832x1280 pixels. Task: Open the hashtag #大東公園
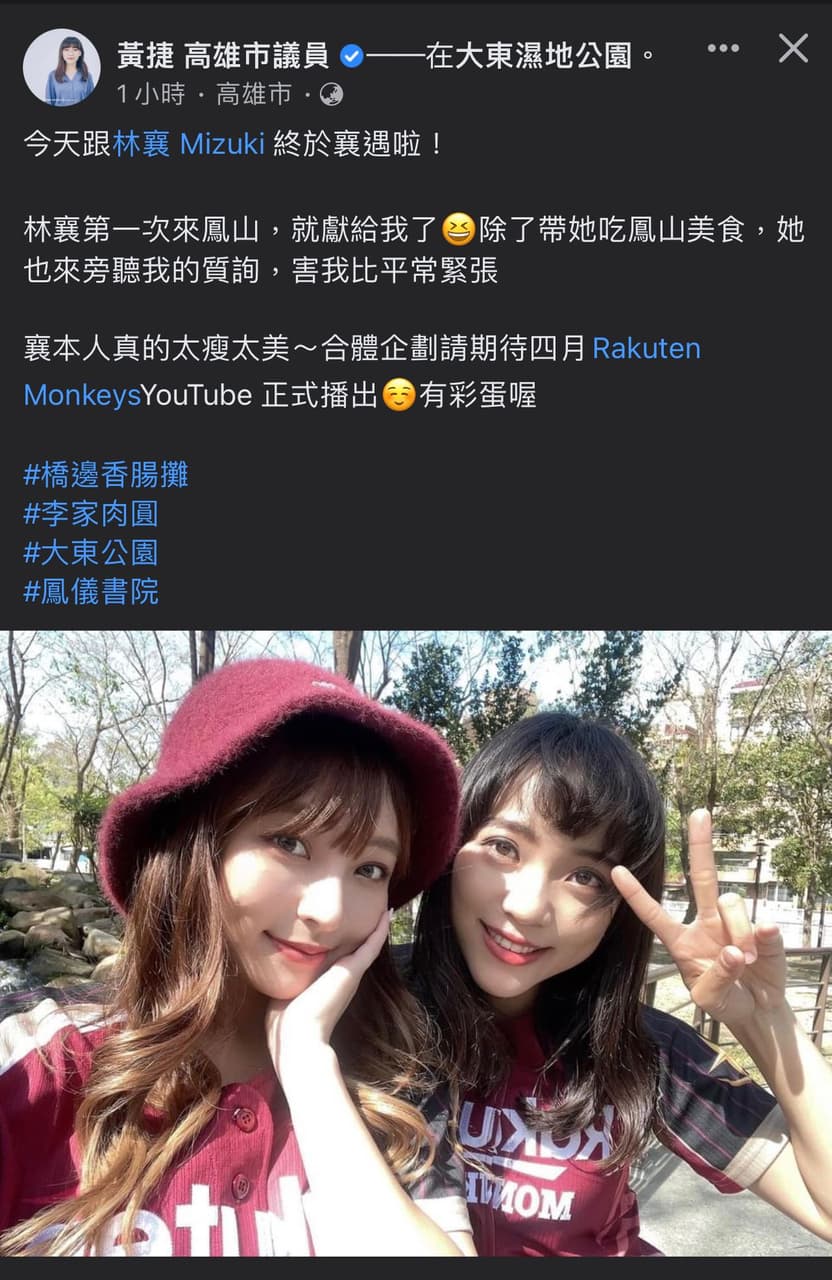[x=91, y=552]
